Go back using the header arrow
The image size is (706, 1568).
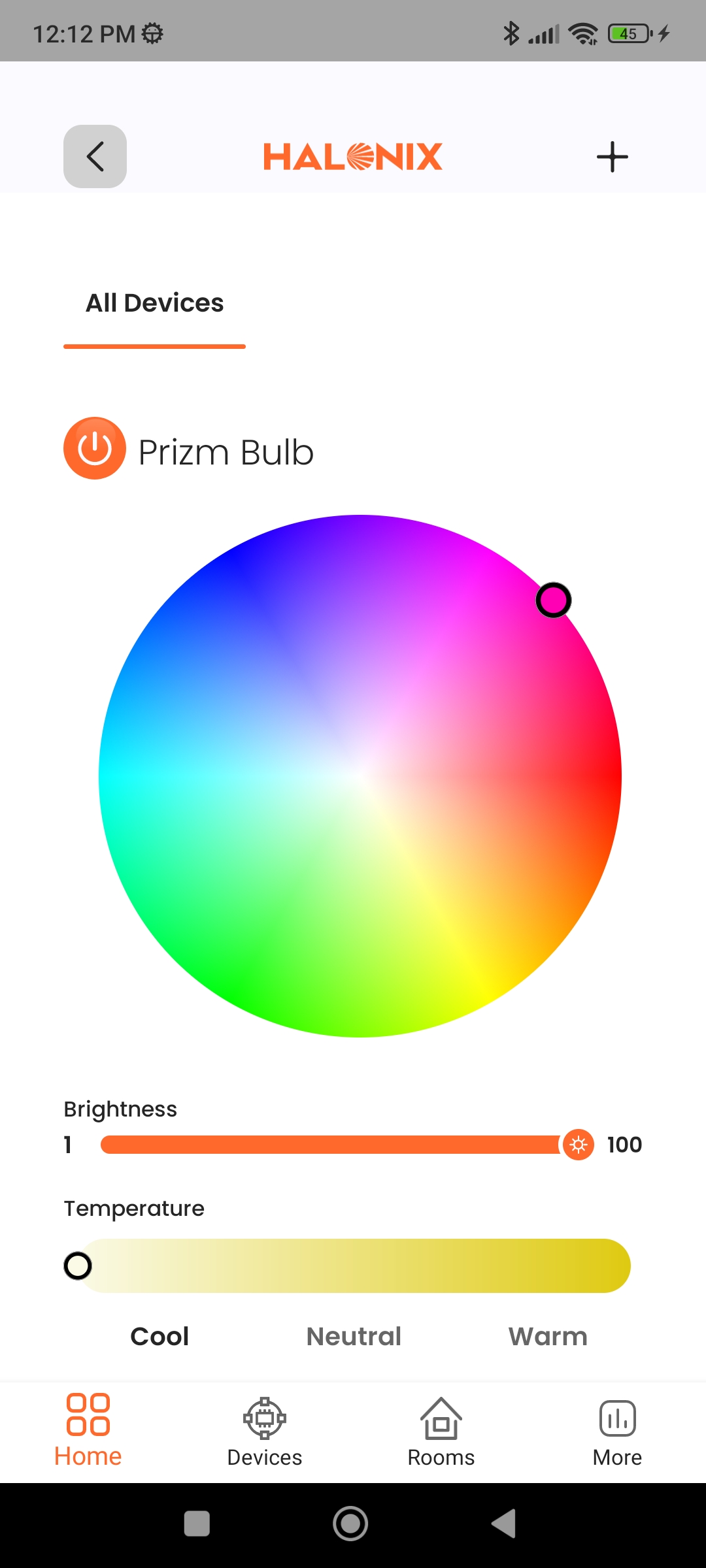click(95, 157)
